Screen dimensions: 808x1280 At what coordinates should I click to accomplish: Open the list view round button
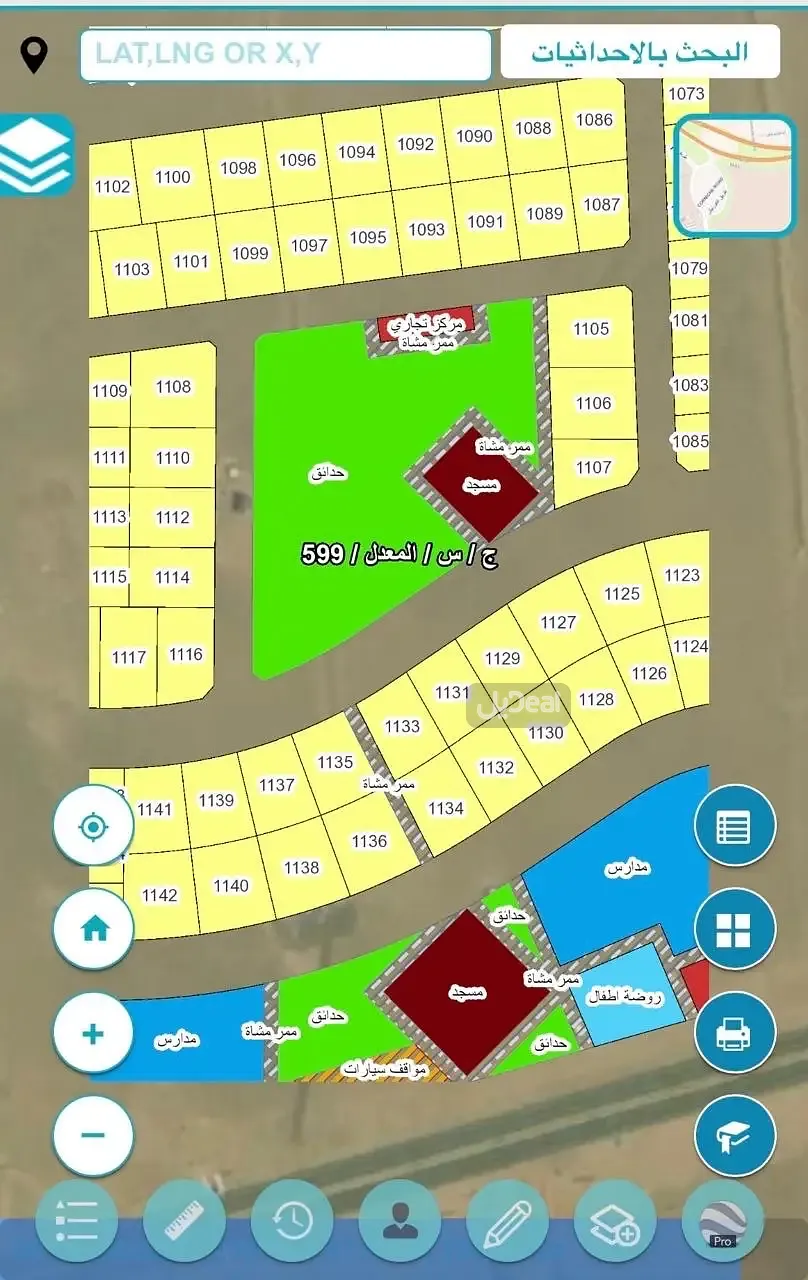click(734, 826)
